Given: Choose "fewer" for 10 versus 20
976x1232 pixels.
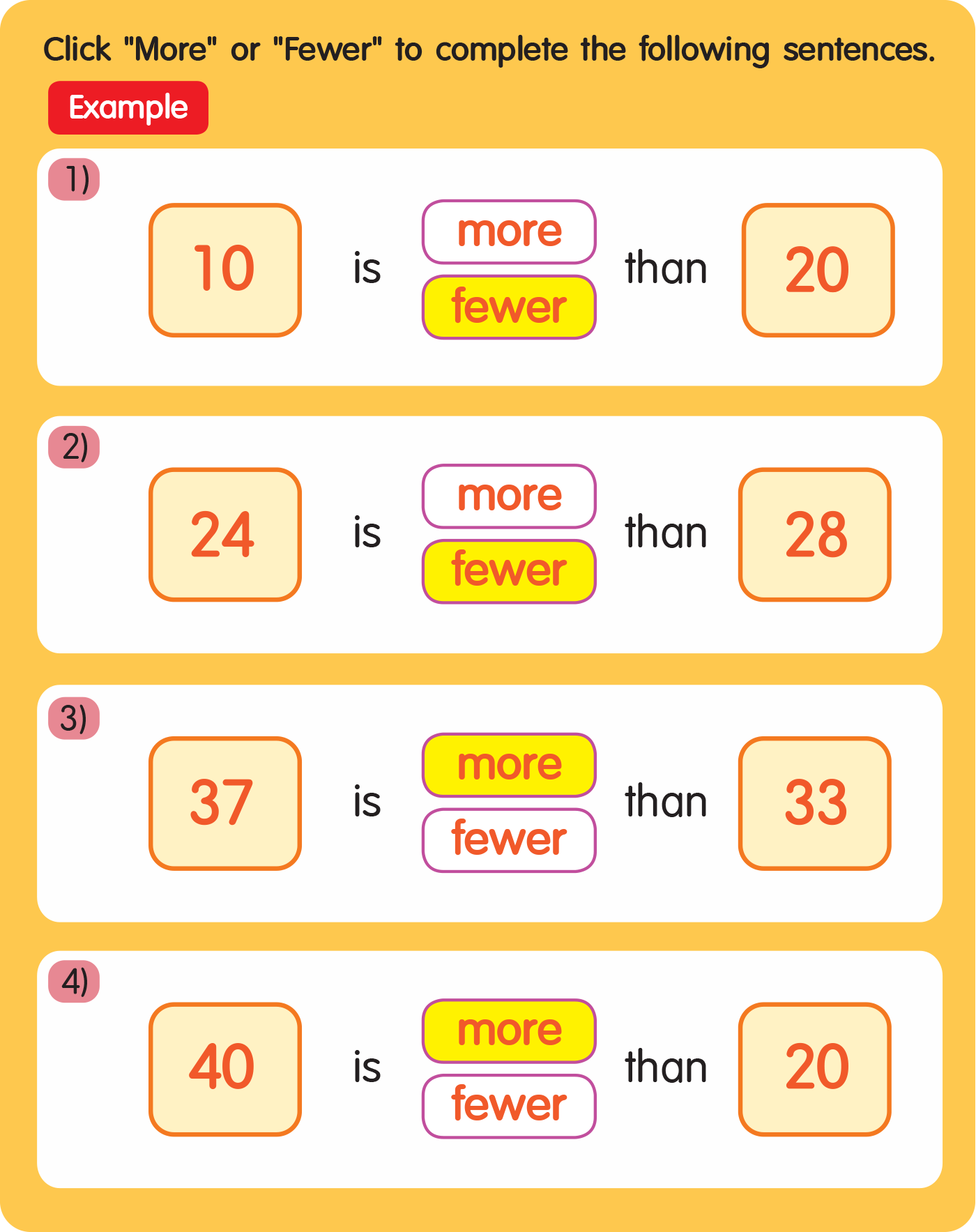Looking at the screenshot, I should [509, 307].
